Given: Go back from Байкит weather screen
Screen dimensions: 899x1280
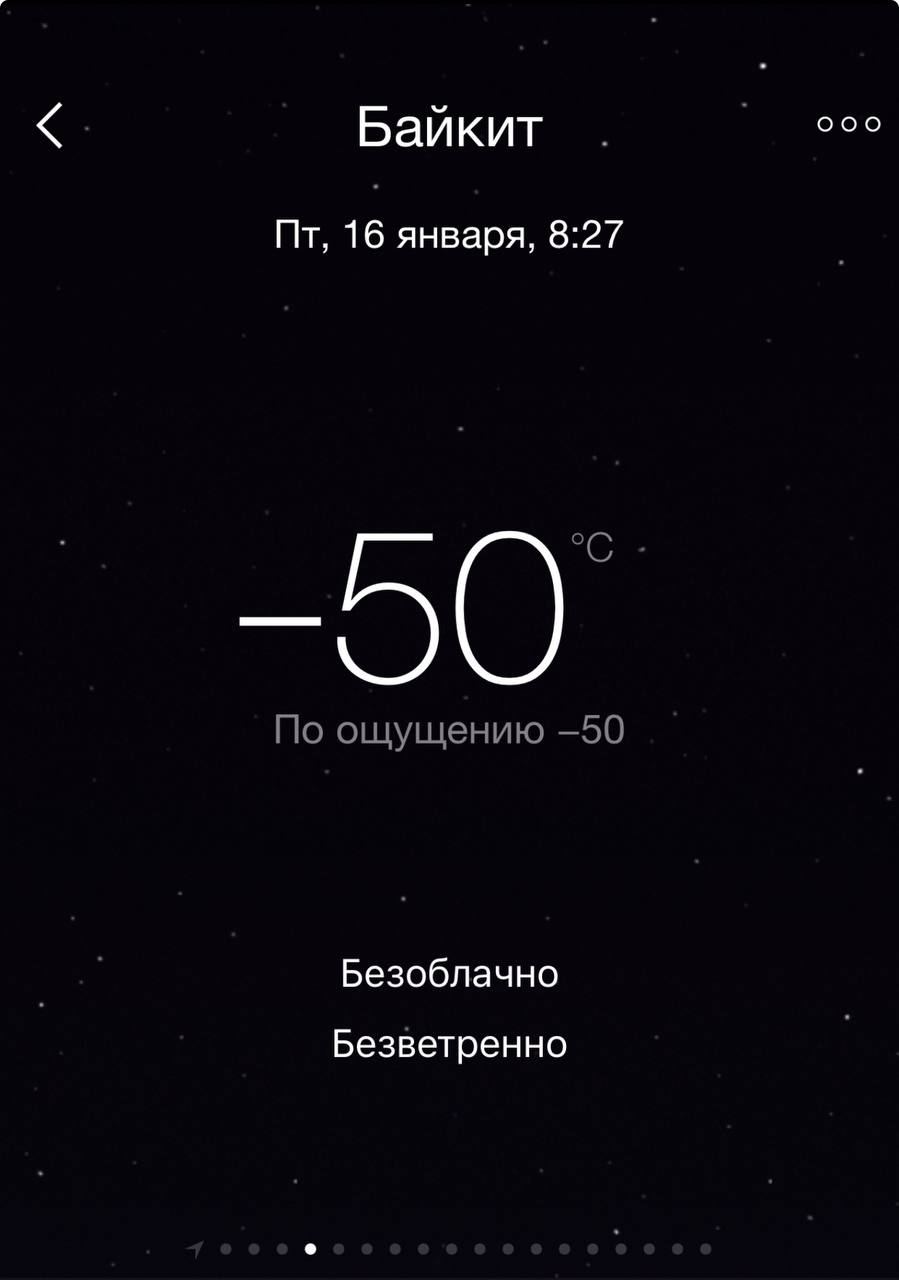Looking at the screenshot, I should pyautogui.click(x=50, y=126).
